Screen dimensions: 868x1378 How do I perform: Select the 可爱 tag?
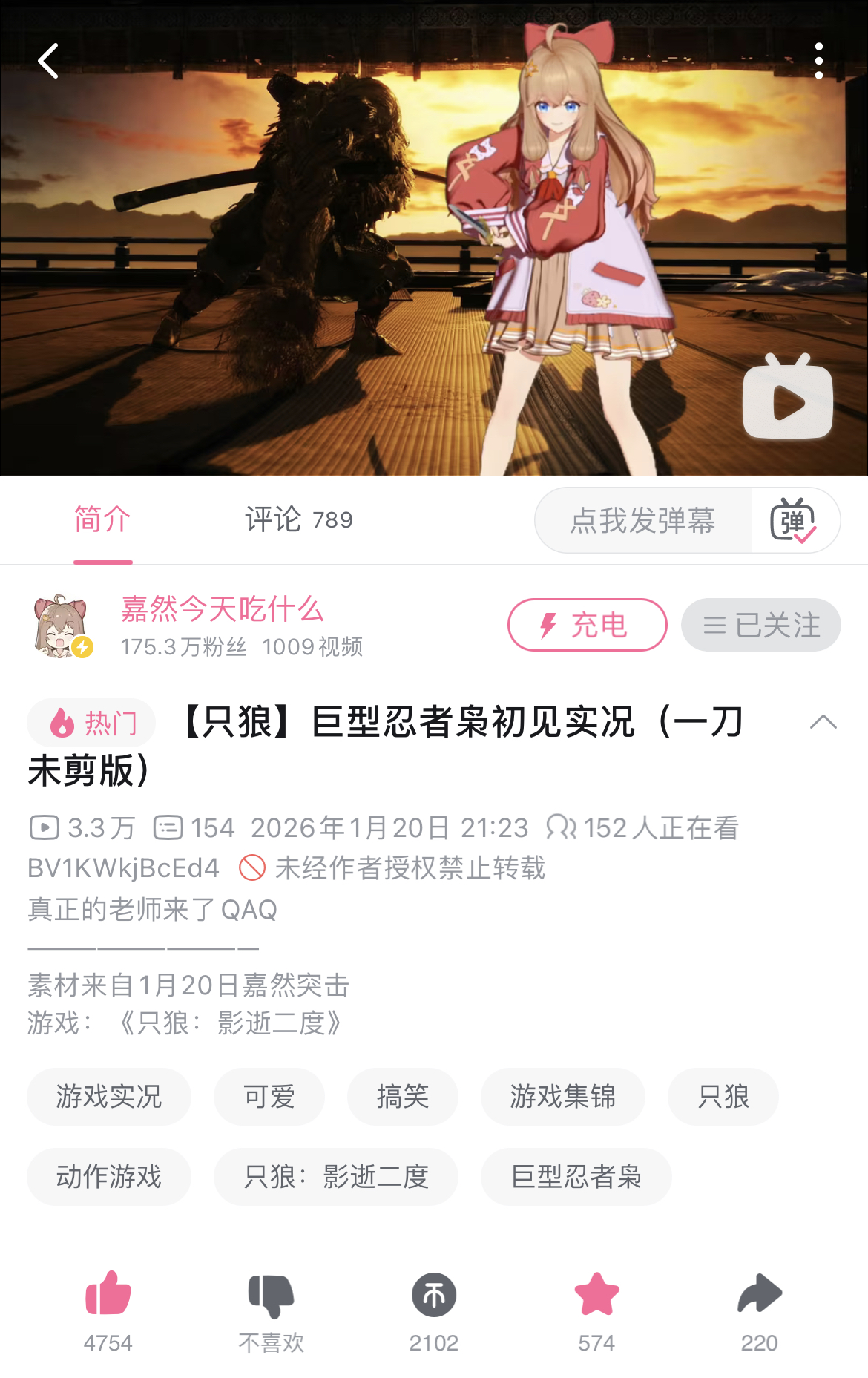[x=269, y=1097]
